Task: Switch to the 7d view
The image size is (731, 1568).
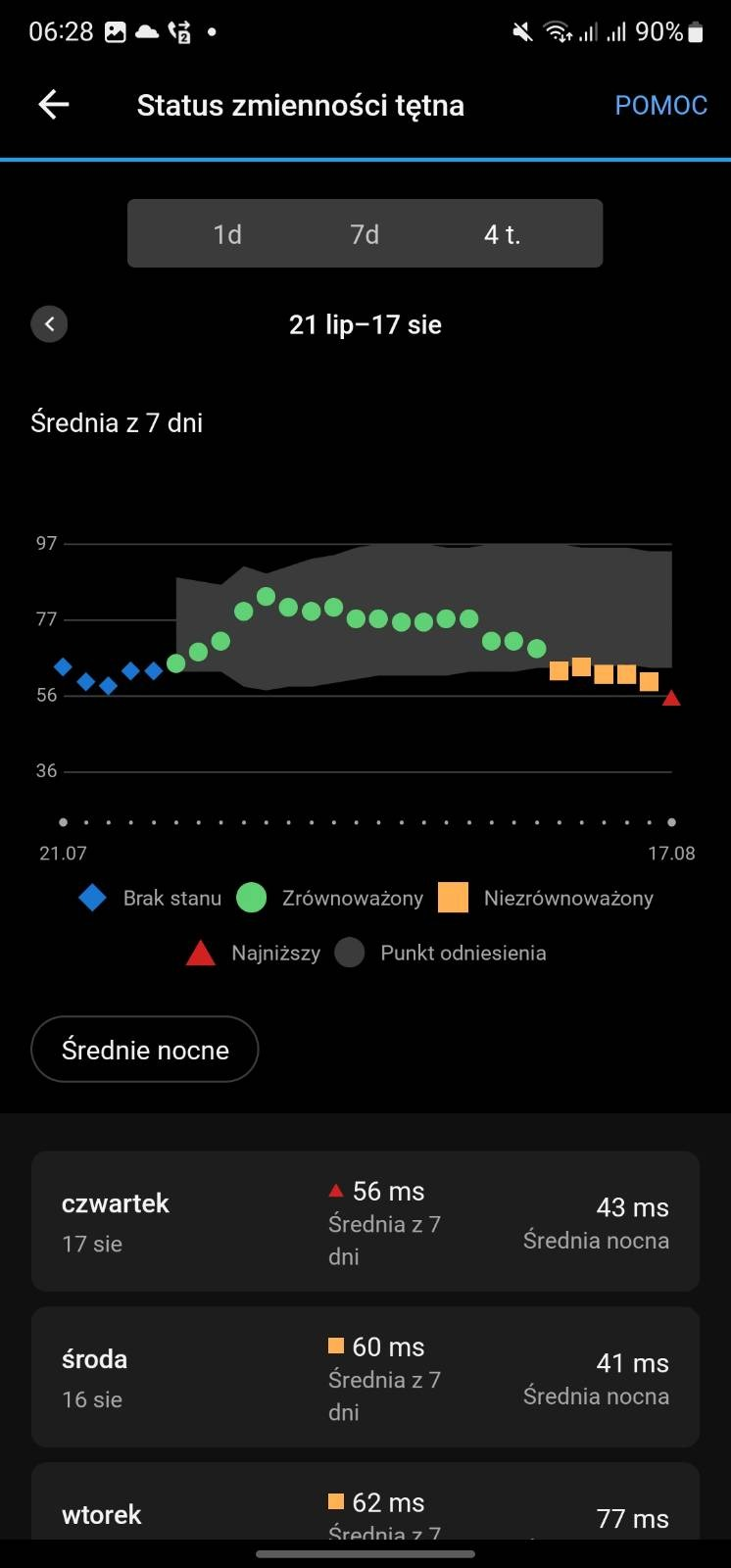Action: 365,234
